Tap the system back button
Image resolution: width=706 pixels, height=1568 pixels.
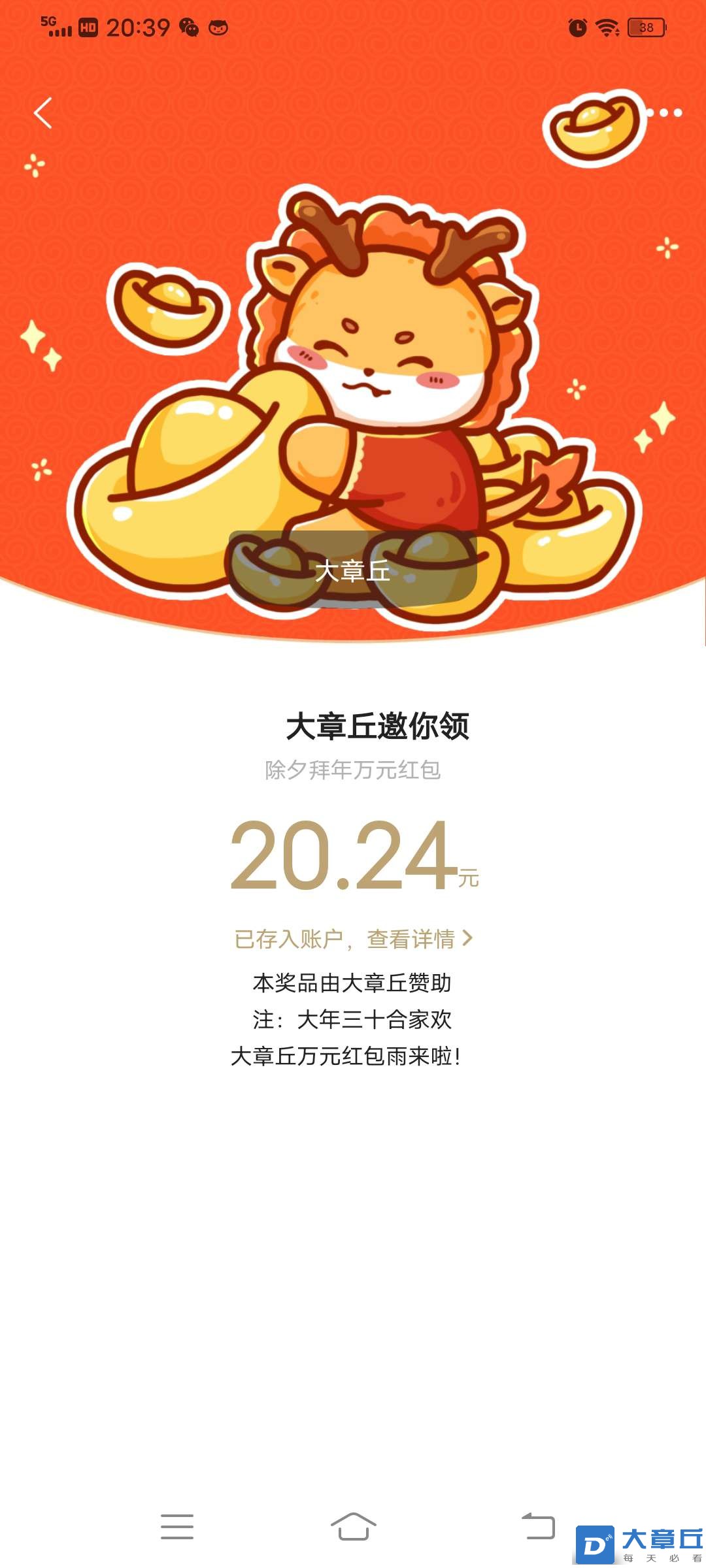(538, 1527)
